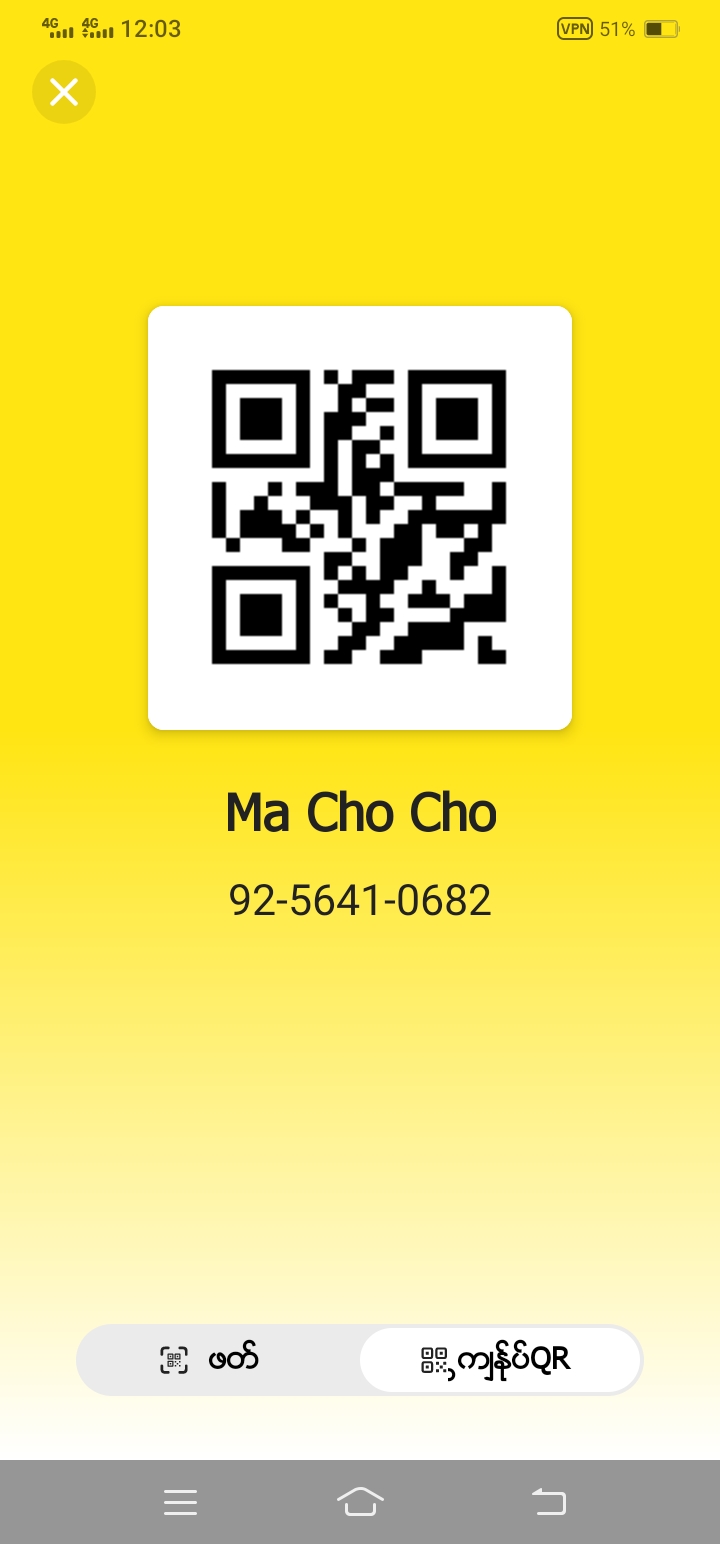The height and width of the screenshot is (1544, 720).
Task: Select the ကျွန်ုပ်QR tab
Action: 499,1360
